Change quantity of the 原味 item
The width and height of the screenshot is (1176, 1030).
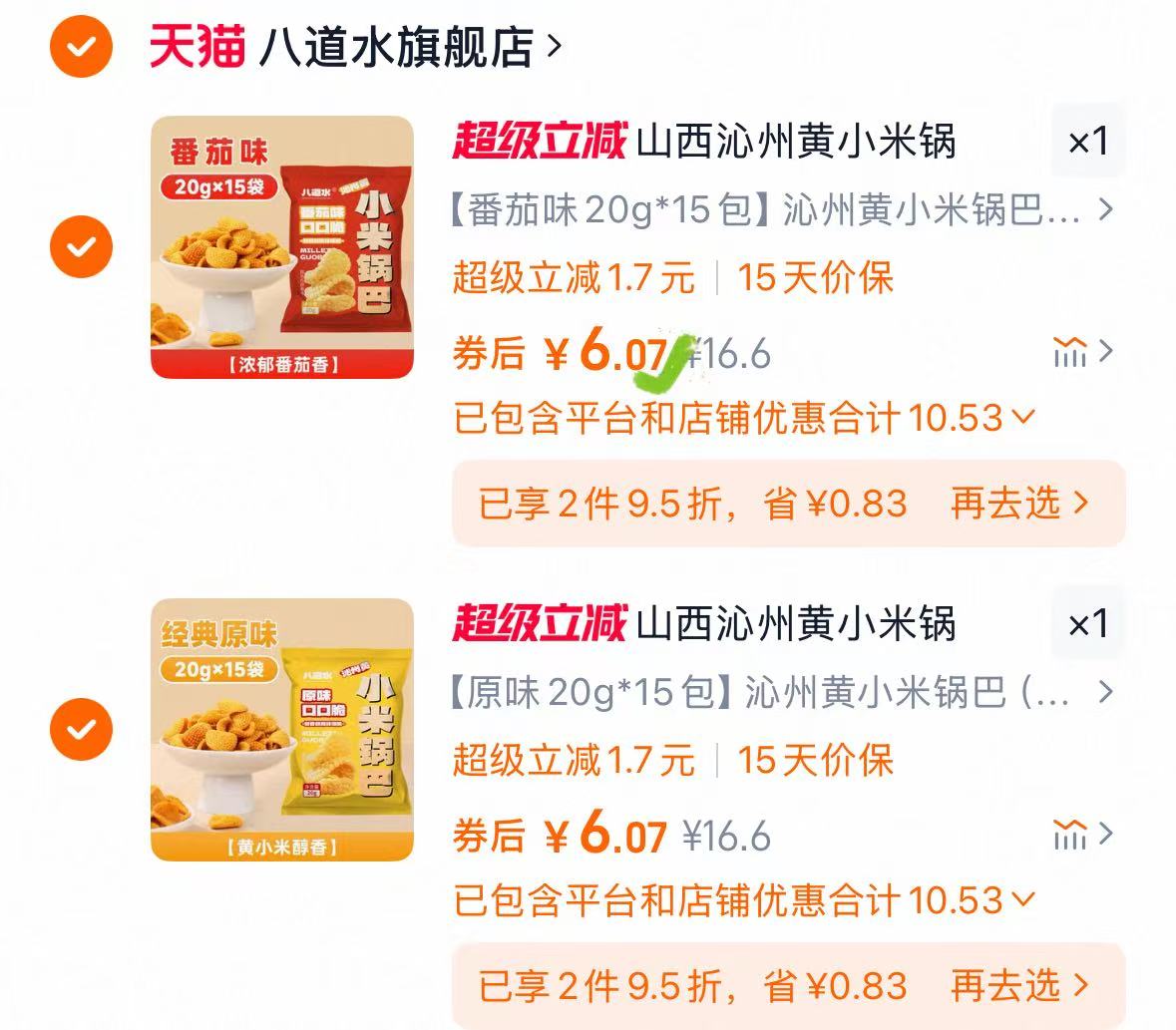[x=1088, y=624]
